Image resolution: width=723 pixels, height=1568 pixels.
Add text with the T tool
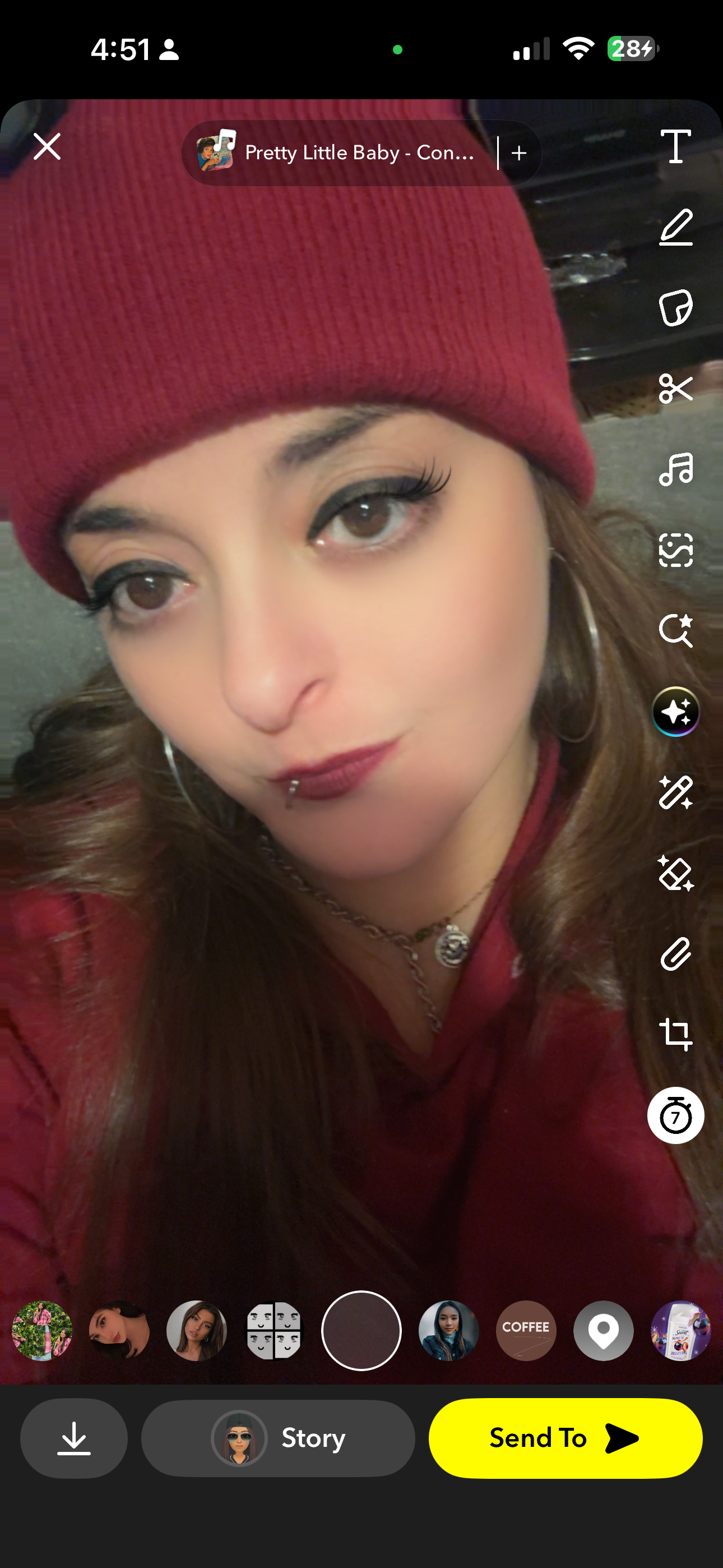point(675,146)
